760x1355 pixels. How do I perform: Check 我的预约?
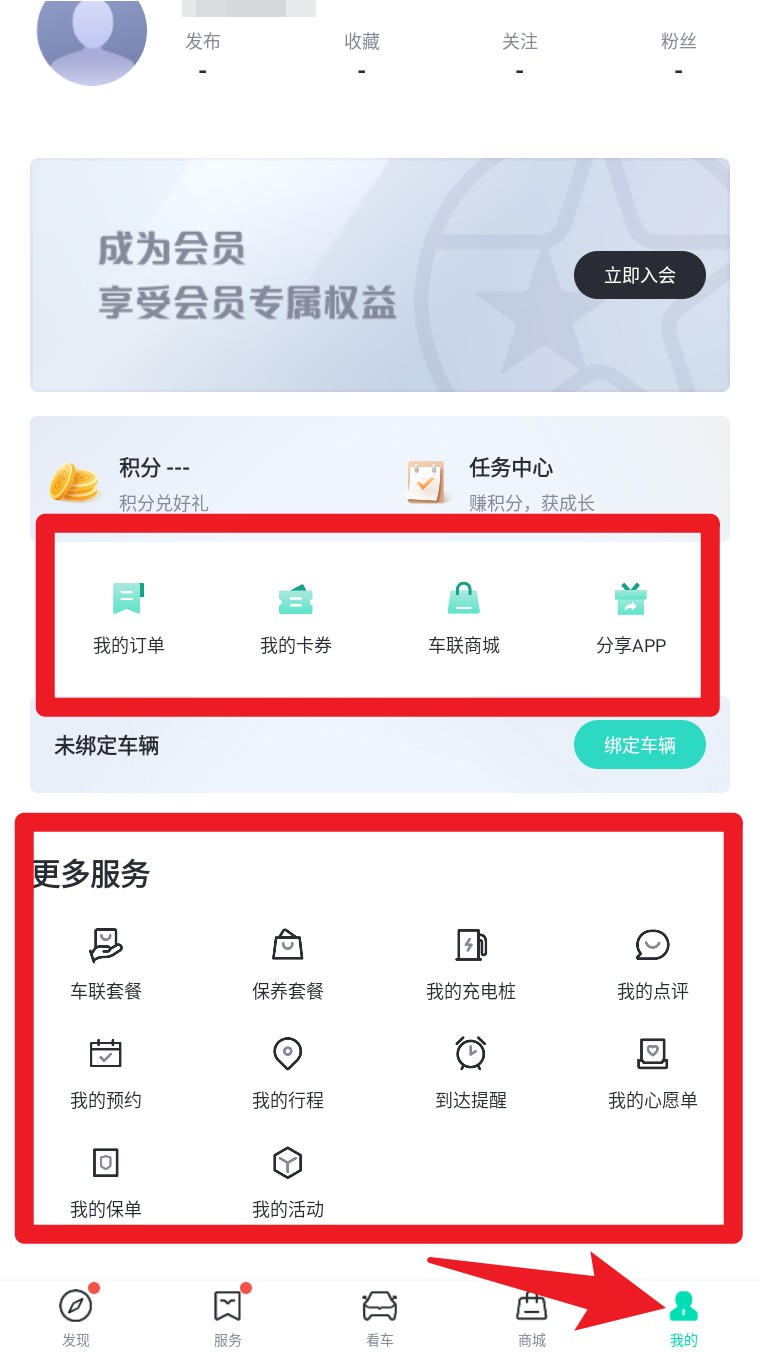tap(106, 1072)
